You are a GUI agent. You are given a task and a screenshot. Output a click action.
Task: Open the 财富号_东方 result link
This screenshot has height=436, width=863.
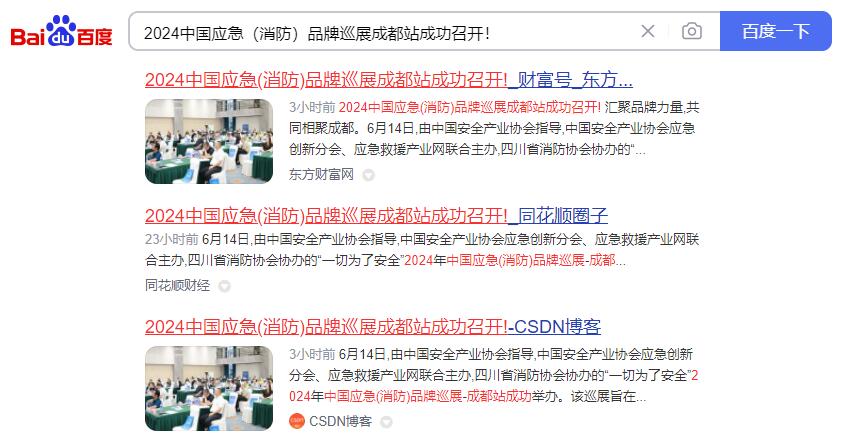coord(388,80)
